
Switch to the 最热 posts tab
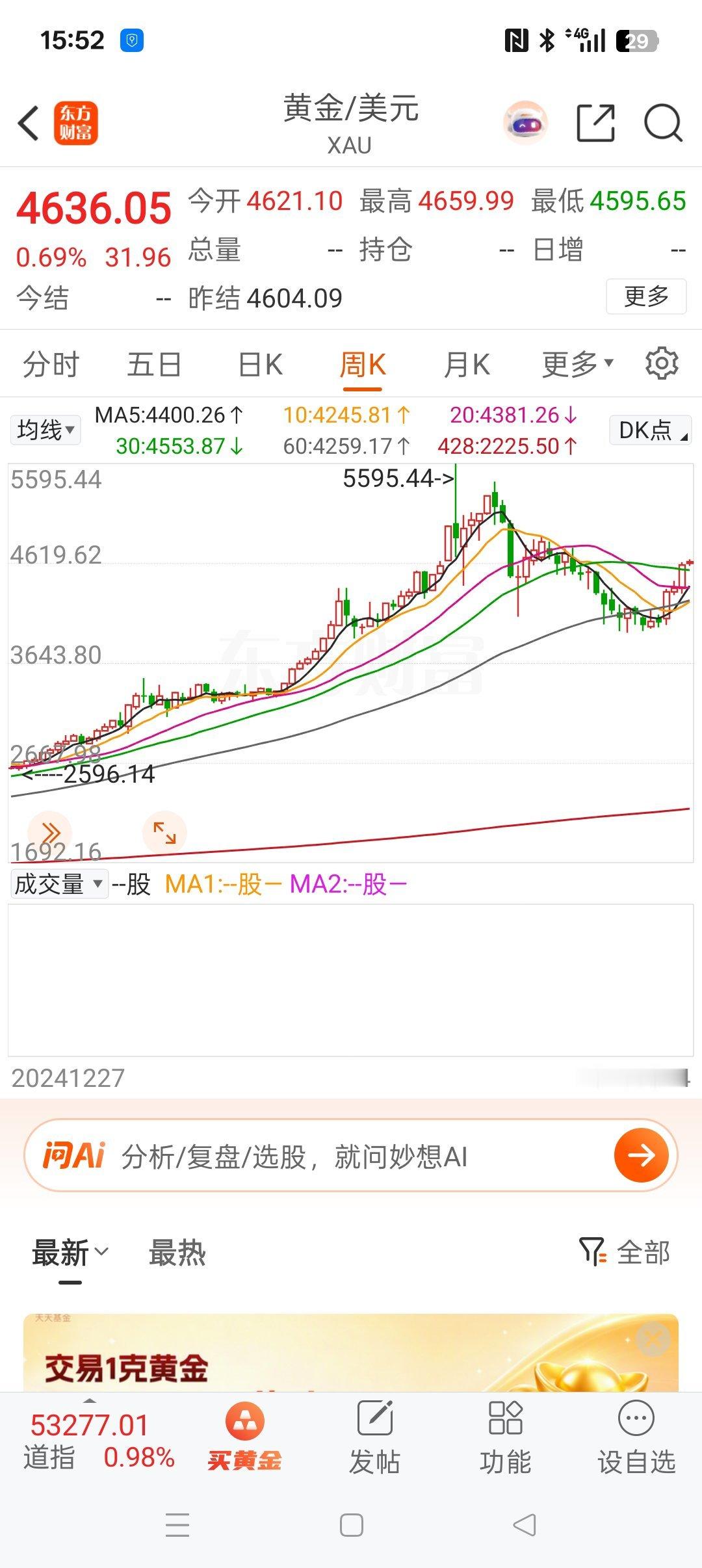(177, 1252)
